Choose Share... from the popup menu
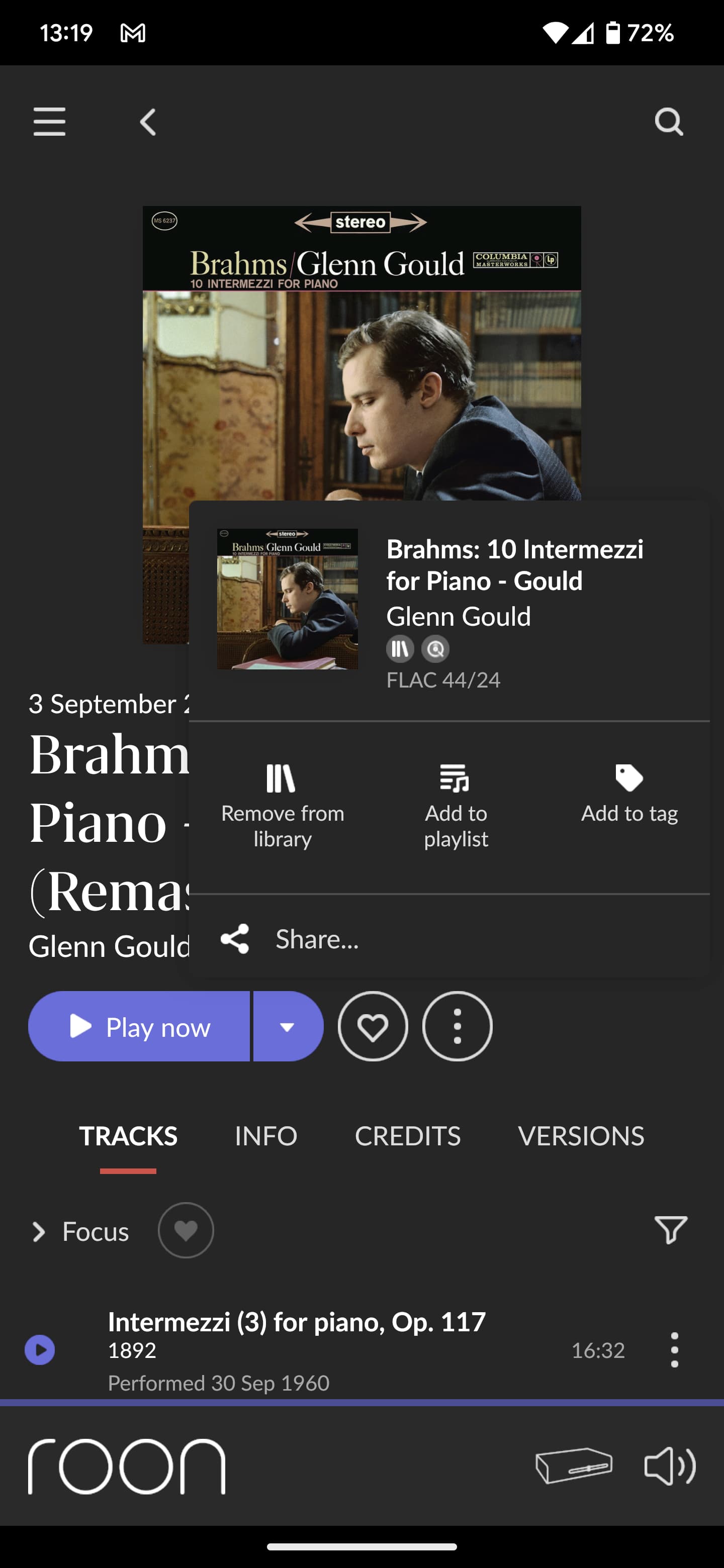 point(317,939)
